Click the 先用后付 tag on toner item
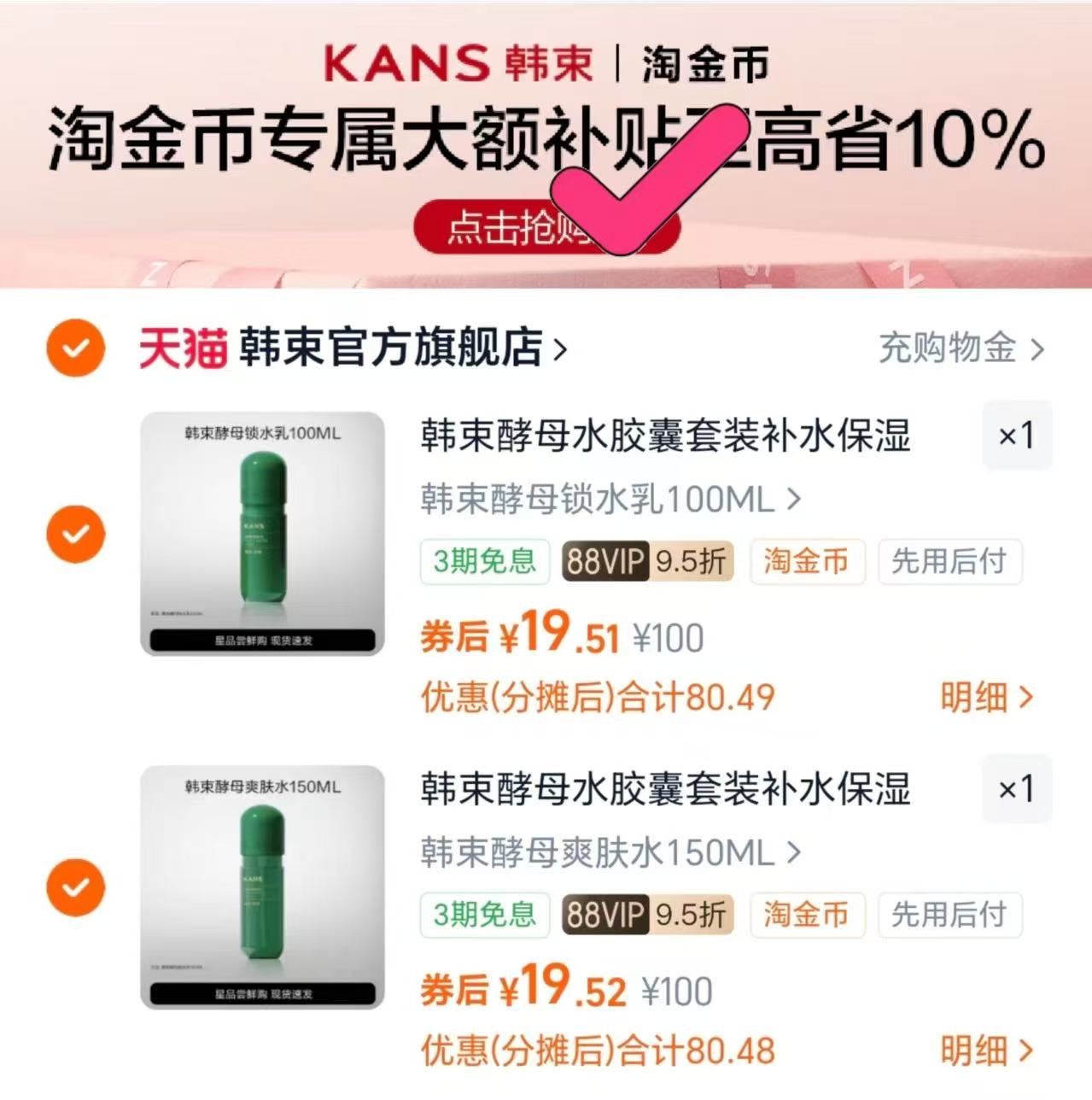1092x1100 pixels. click(950, 914)
